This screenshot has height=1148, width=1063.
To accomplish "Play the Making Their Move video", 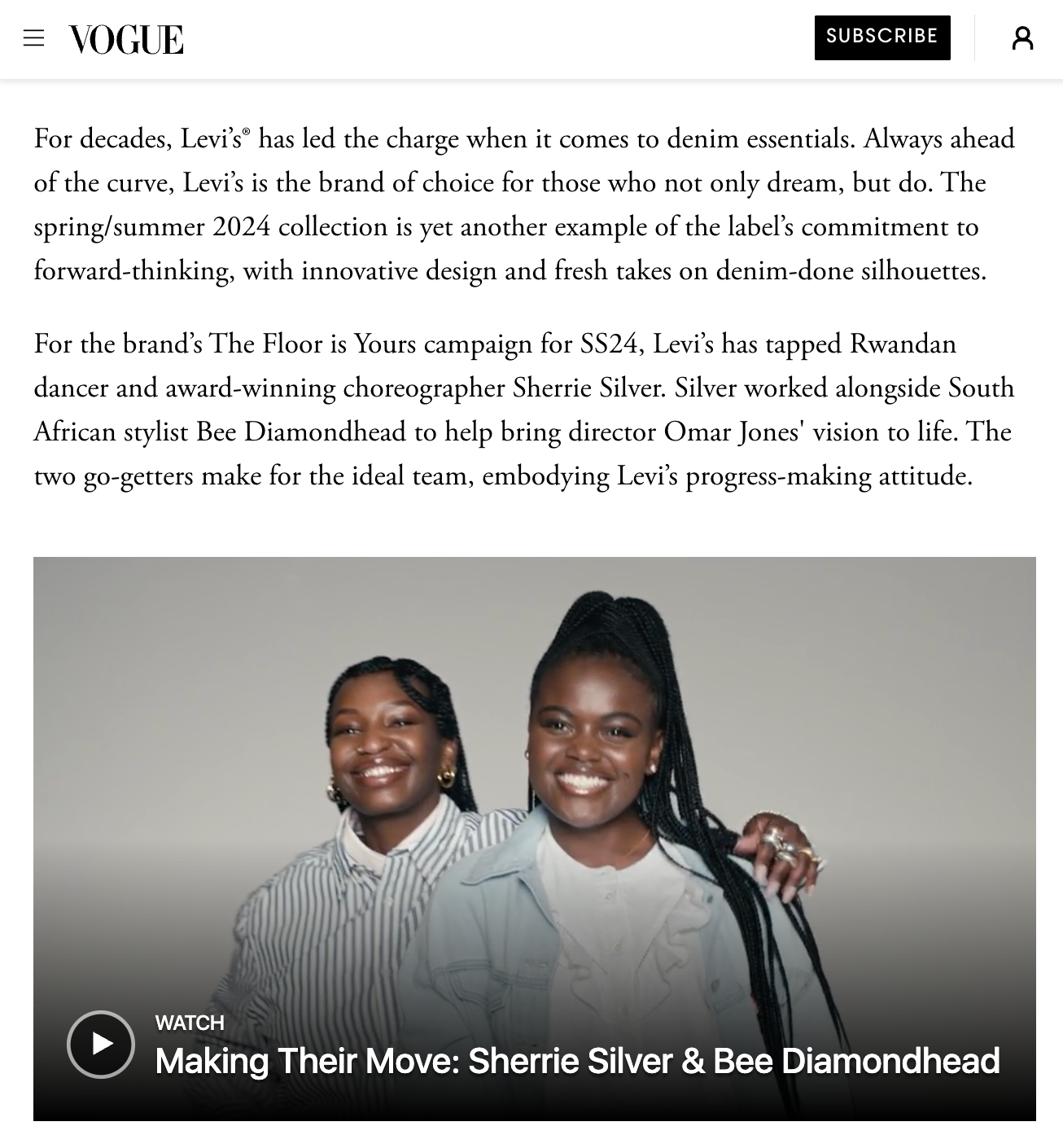I will pyautogui.click(x=101, y=1044).
